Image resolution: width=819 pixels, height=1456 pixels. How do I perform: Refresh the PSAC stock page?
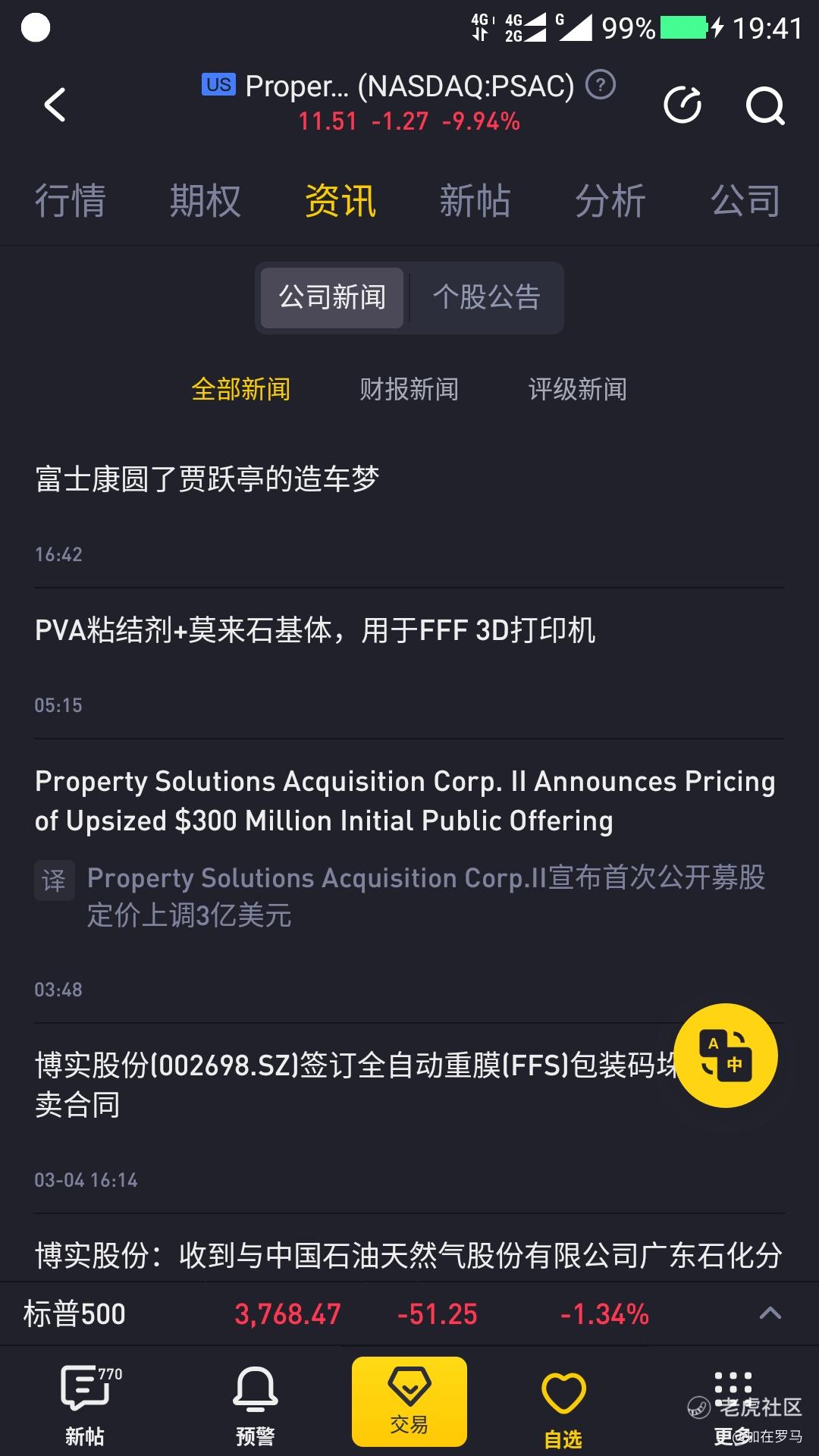pos(682,105)
